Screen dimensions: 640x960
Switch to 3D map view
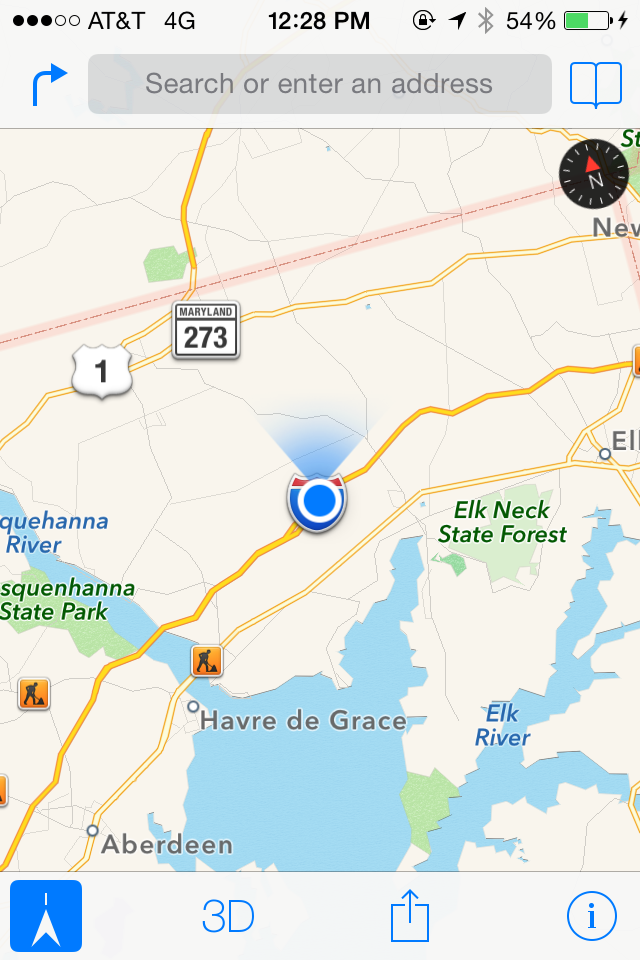point(228,916)
